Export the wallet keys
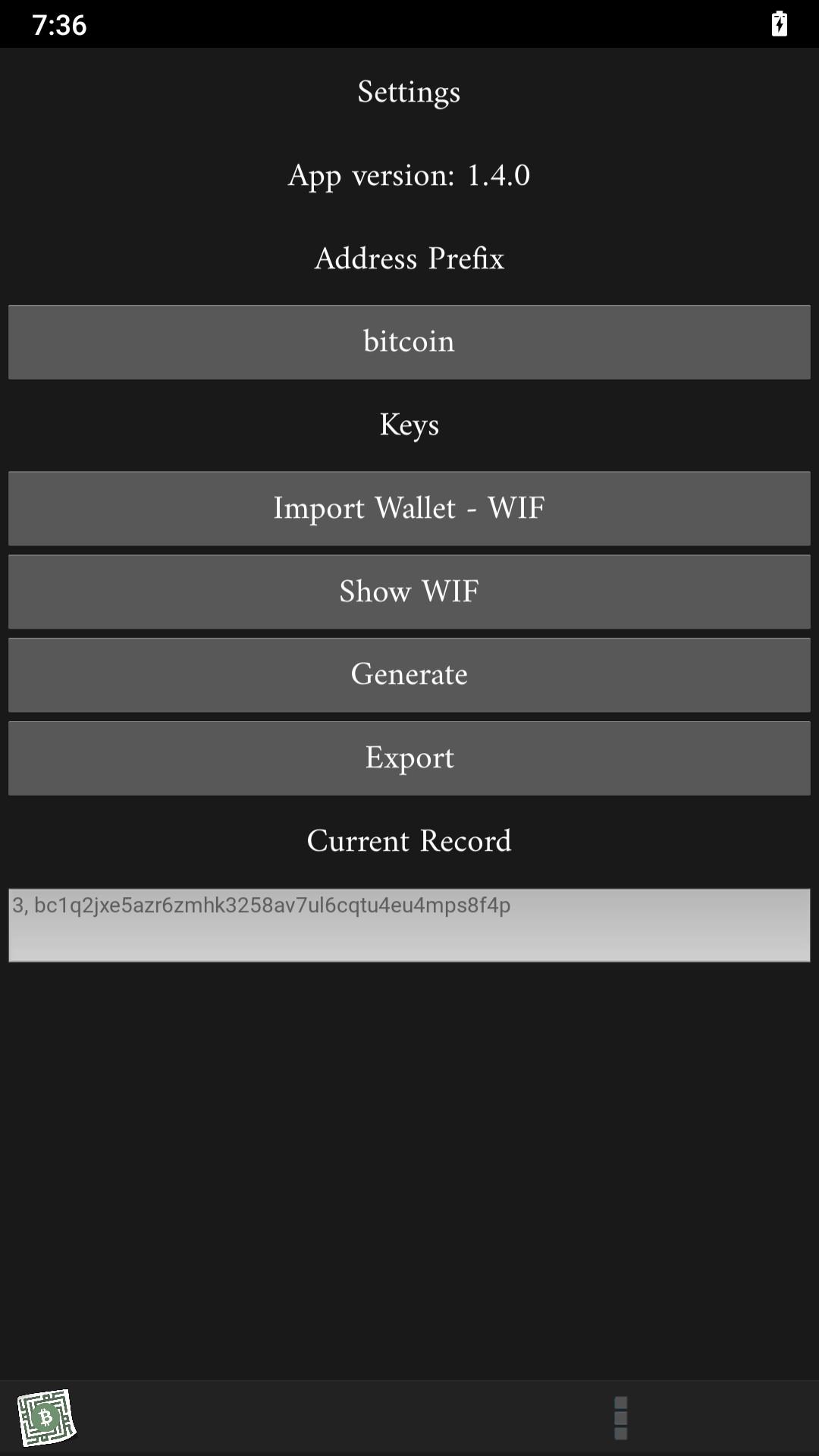 point(409,758)
